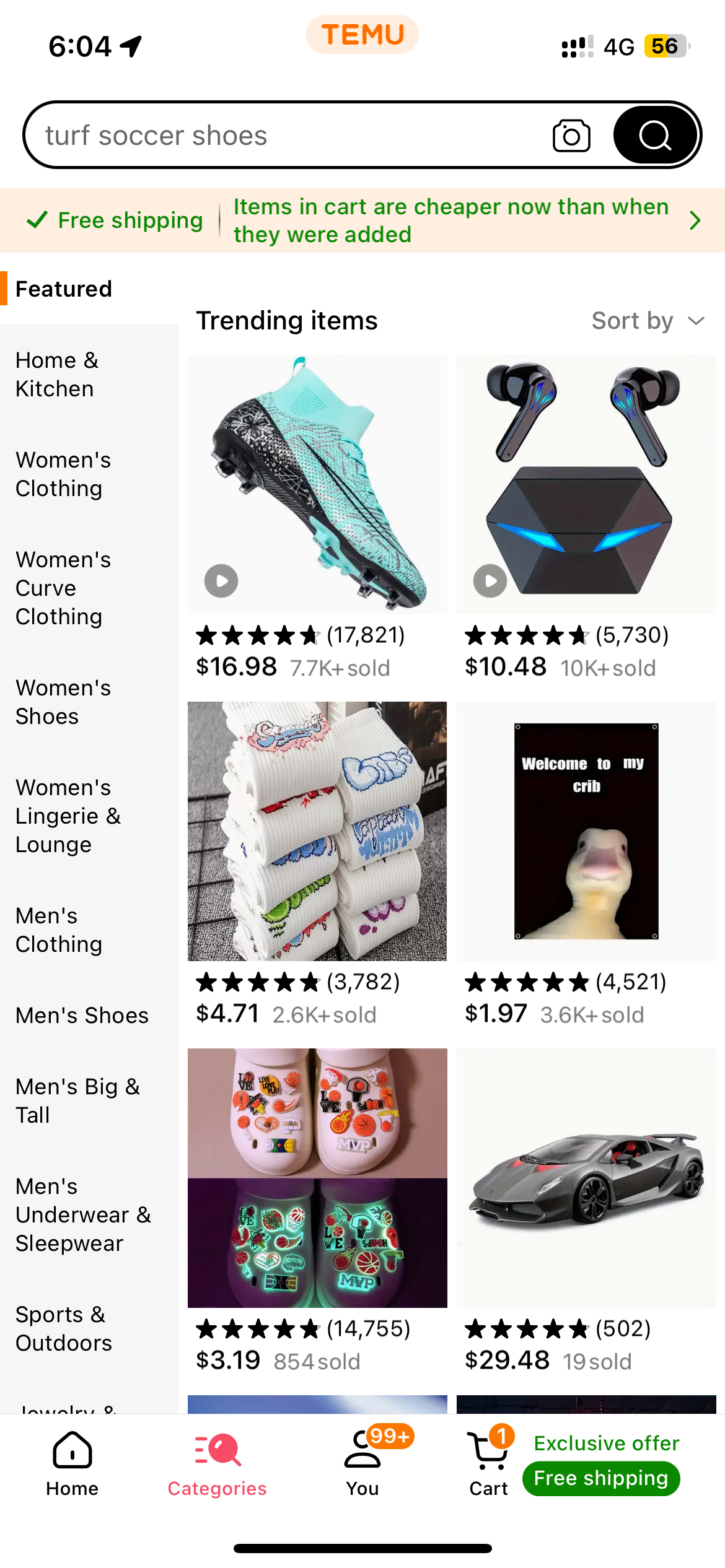Open the teal soccer cleat product

pyautogui.click(x=317, y=484)
